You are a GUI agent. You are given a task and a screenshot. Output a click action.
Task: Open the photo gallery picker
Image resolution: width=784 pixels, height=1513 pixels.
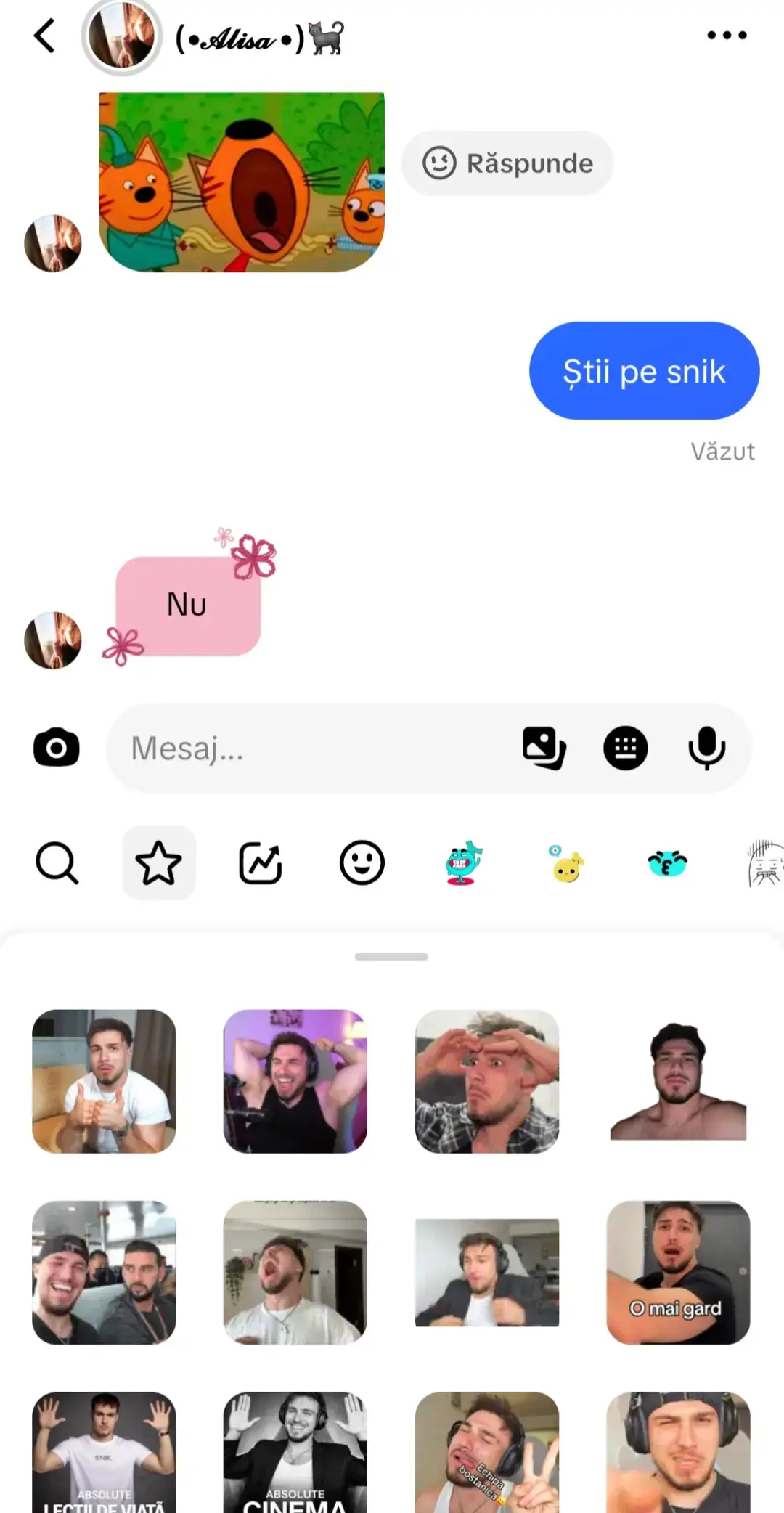pos(544,748)
